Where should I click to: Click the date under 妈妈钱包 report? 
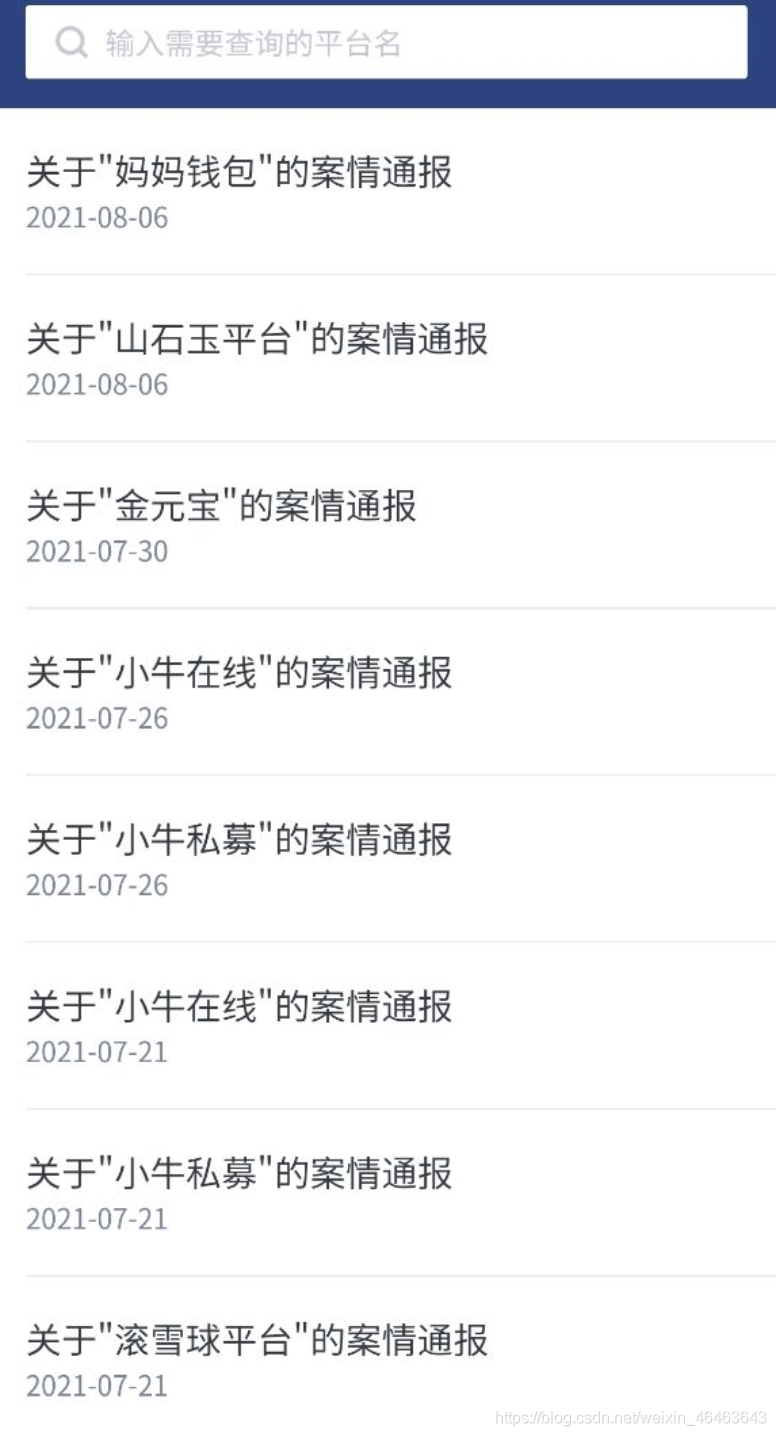[x=96, y=217]
